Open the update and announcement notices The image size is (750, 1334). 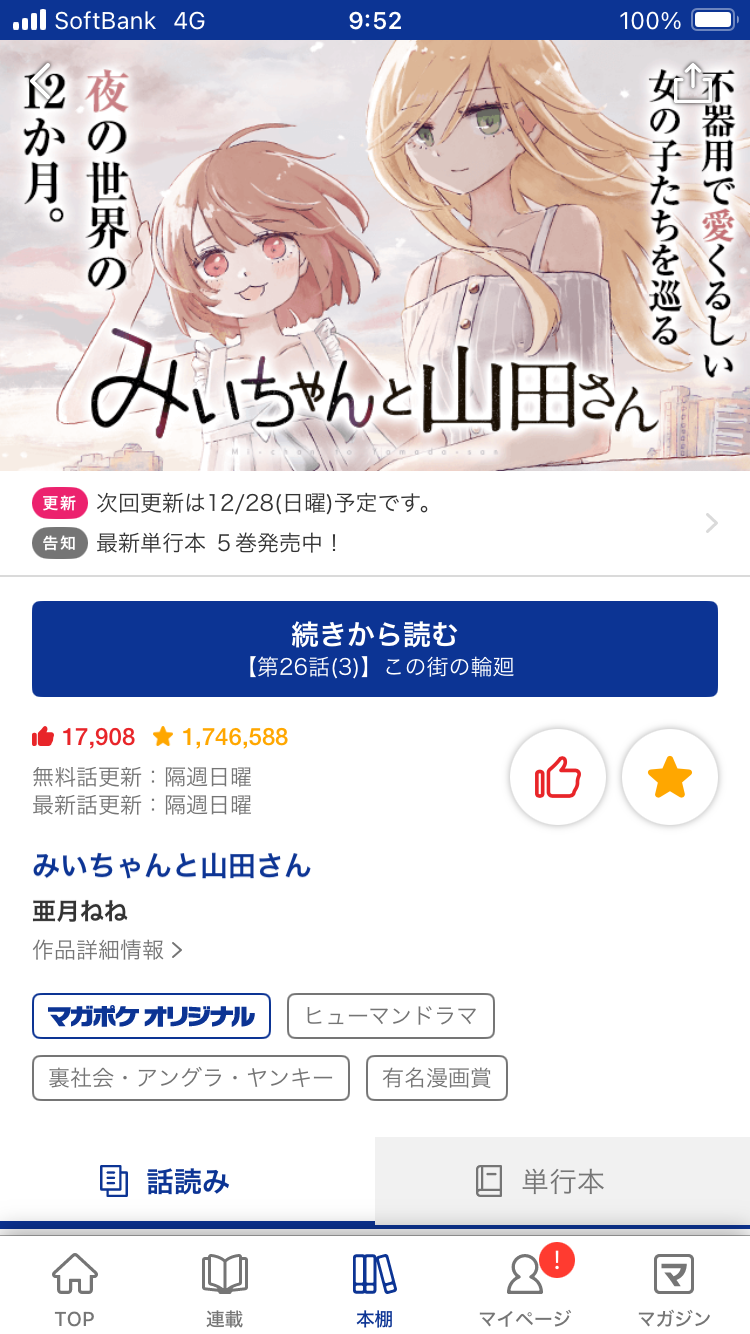375,523
